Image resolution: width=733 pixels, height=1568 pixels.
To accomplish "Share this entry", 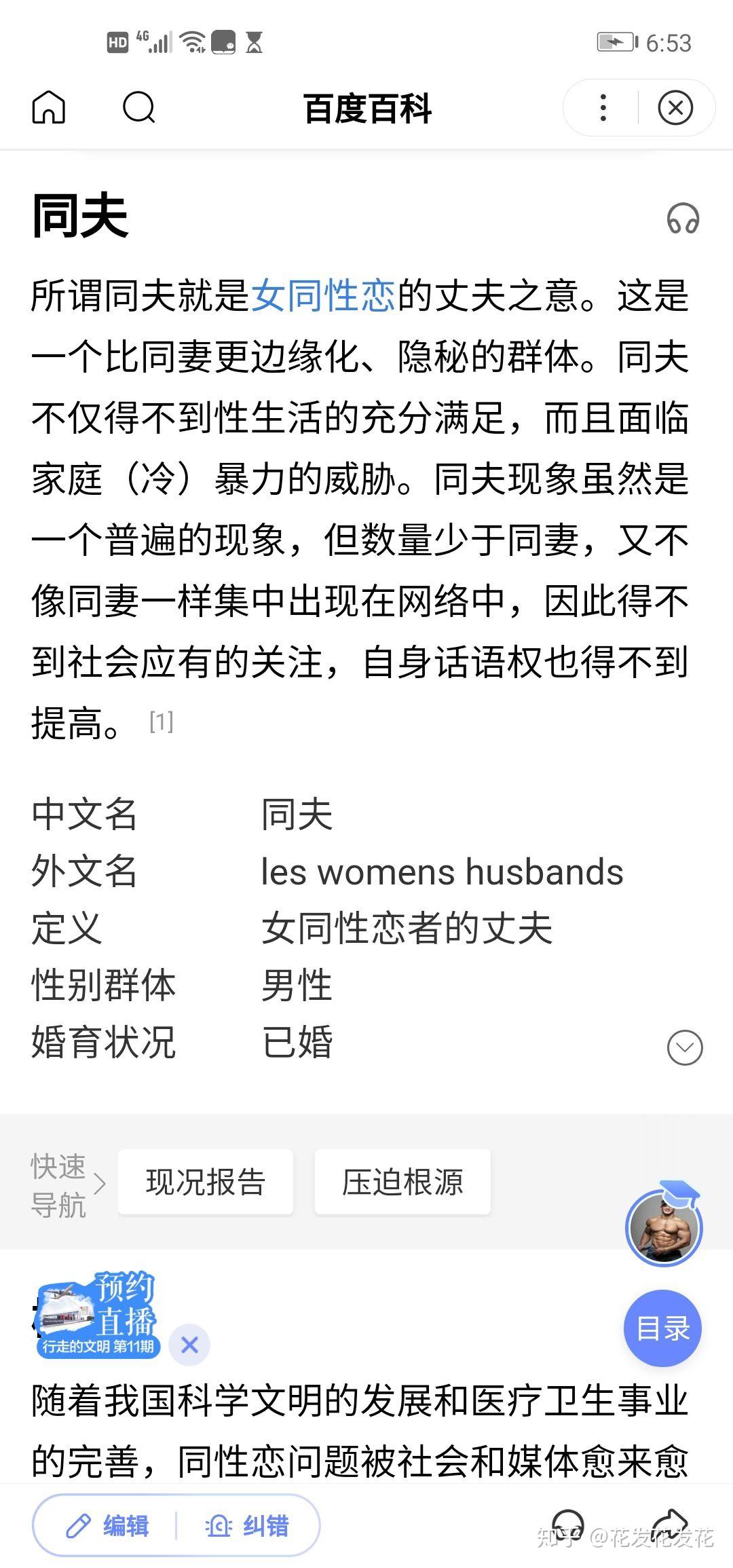I will (671, 1525).
